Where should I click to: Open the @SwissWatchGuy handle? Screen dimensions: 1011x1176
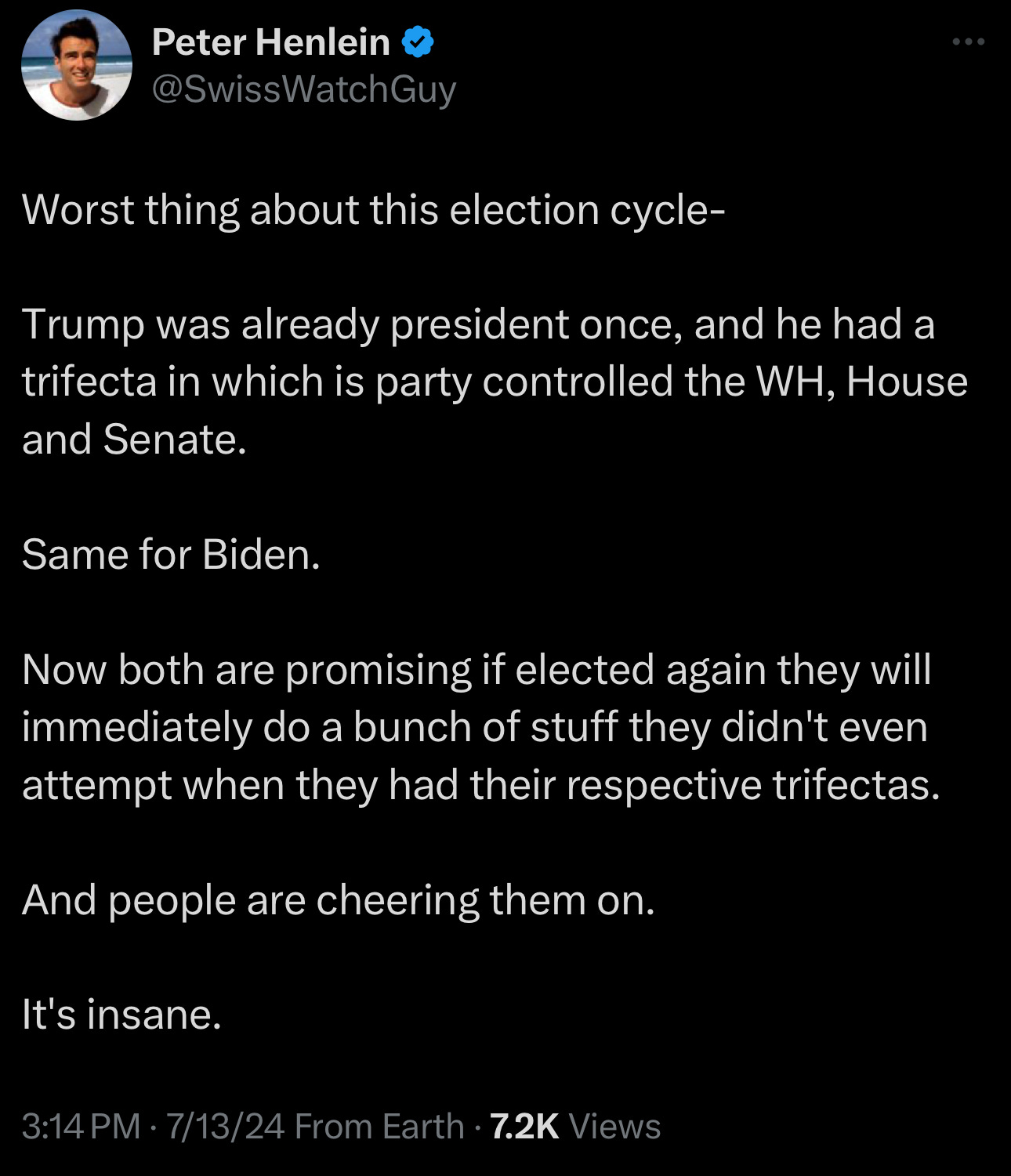click(304, 89)
